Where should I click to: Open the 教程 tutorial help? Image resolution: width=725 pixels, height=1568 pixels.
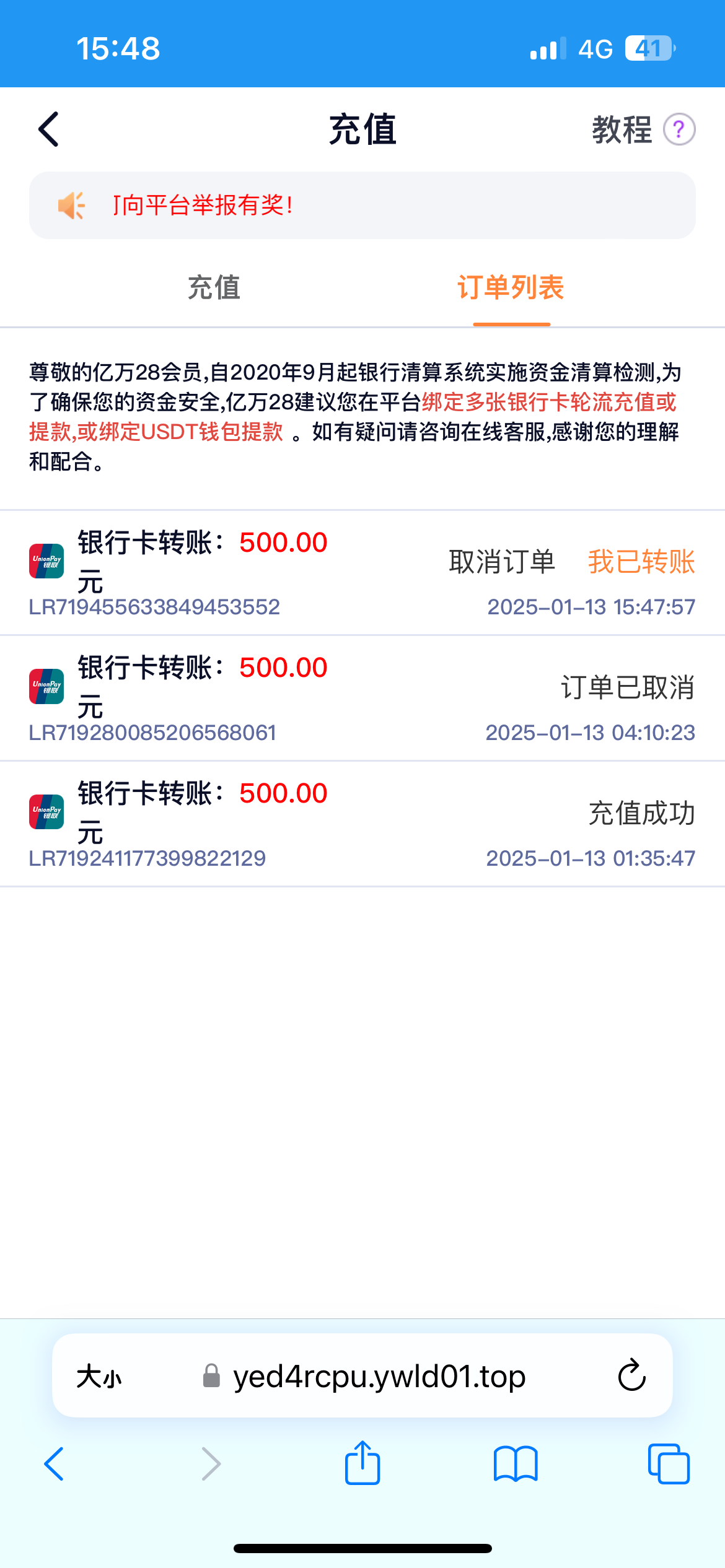[x=643, y=129]
